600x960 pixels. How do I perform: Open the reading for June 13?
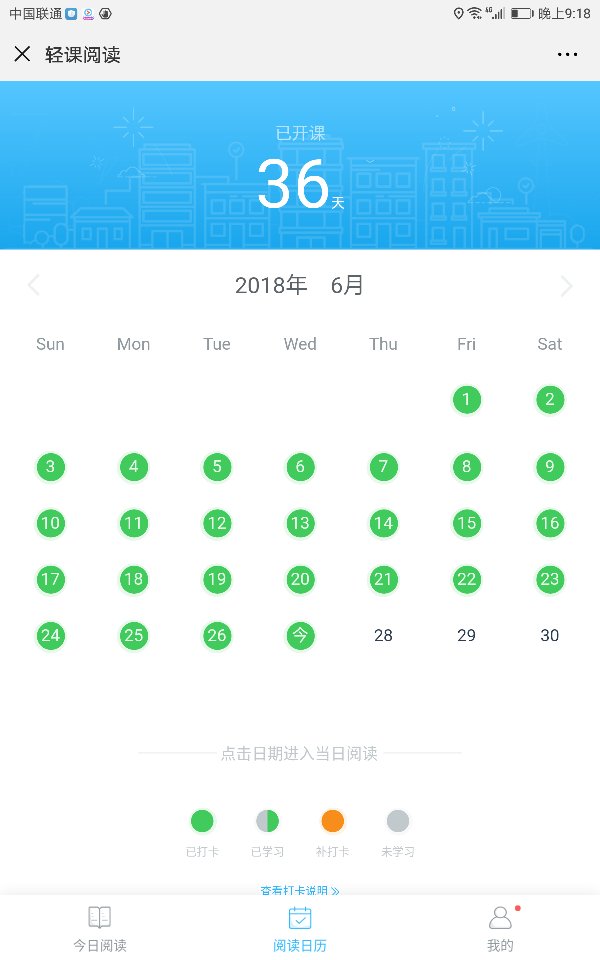pos(300,523)
